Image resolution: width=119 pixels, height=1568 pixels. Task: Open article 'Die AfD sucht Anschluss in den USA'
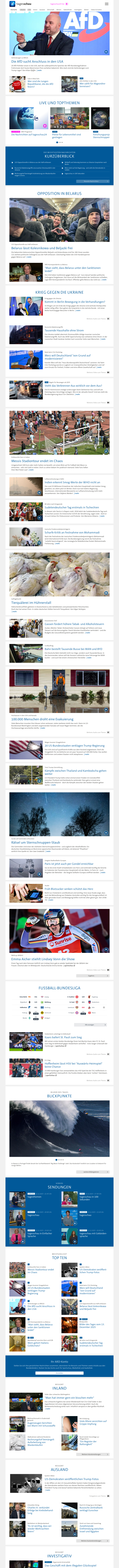click(36, 62)
